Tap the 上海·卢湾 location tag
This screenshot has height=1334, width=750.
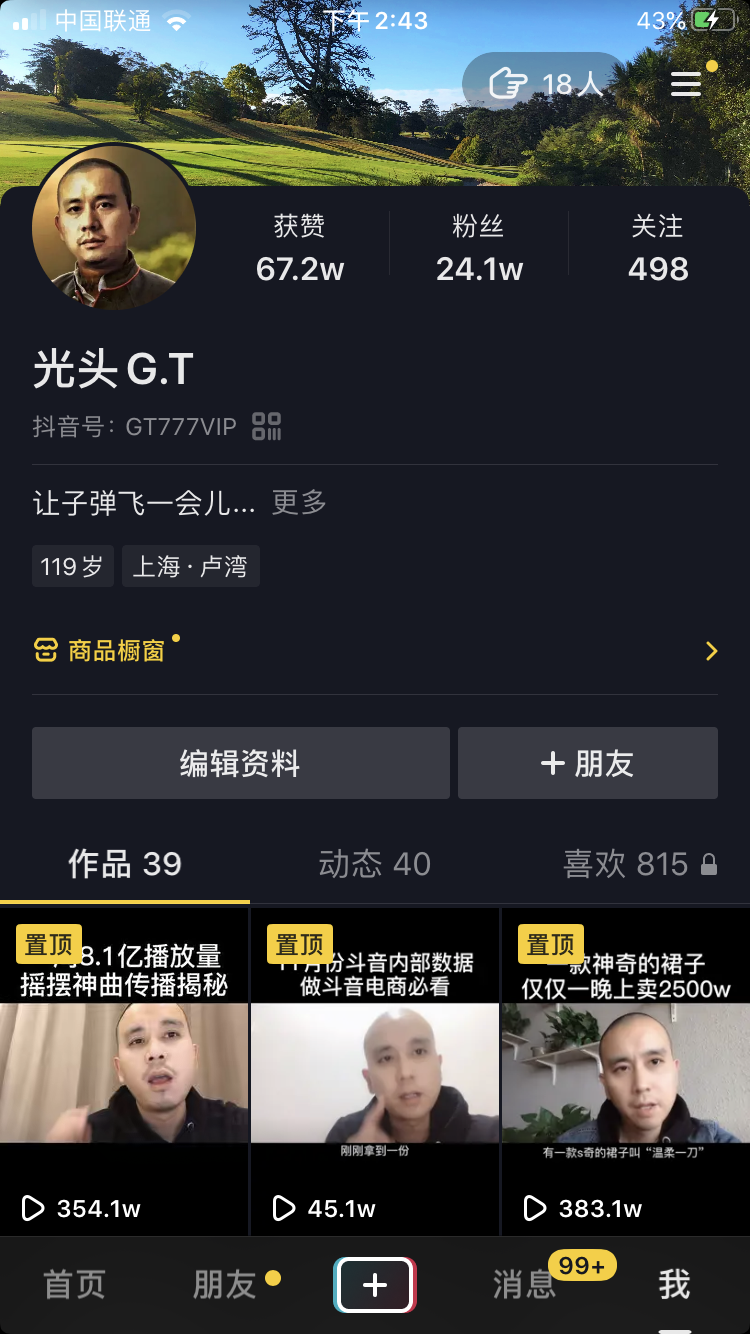pyautogui.click(x=190, y=565)
